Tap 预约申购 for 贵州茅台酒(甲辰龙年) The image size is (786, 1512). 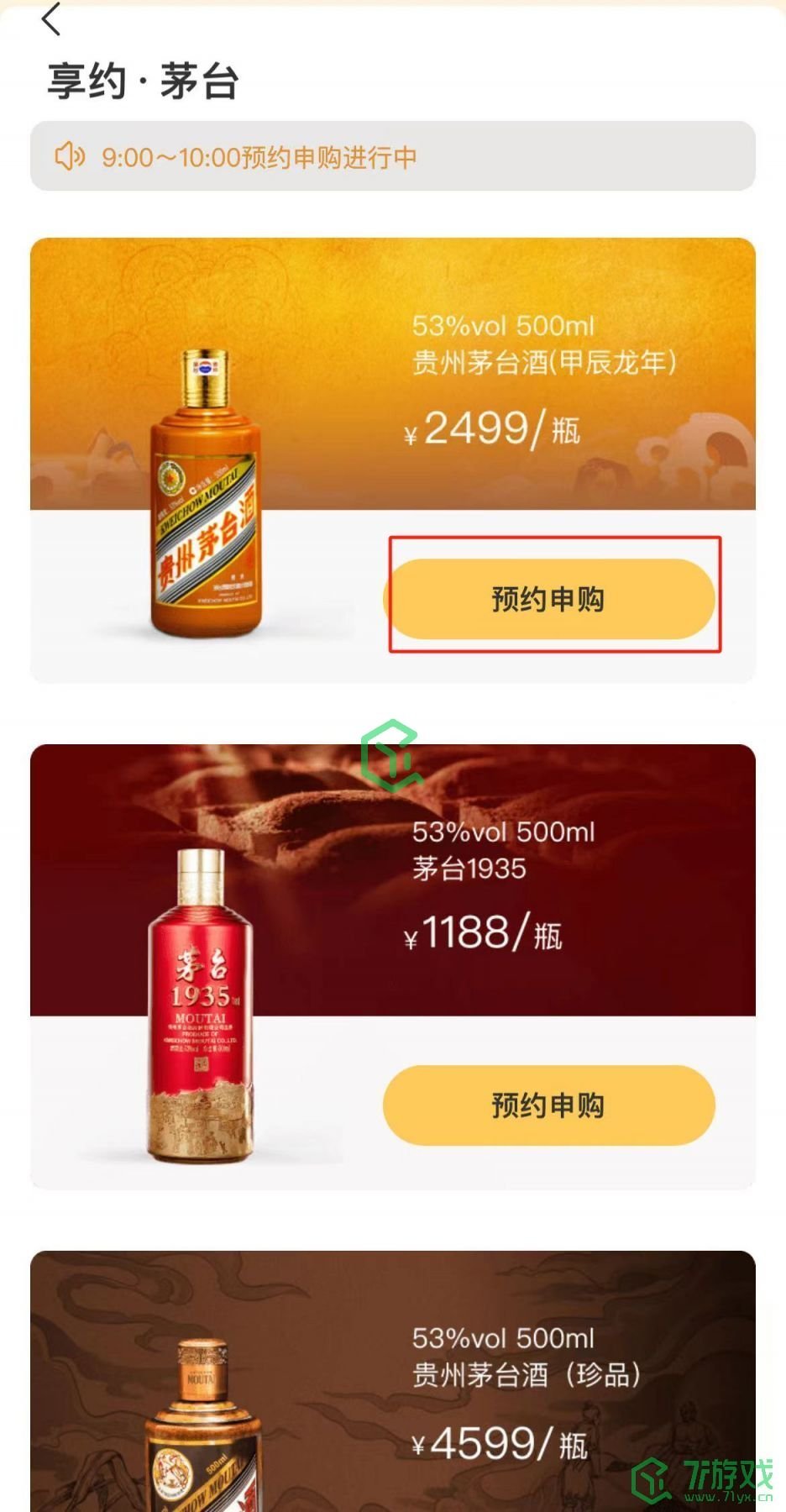click(548, 599)
